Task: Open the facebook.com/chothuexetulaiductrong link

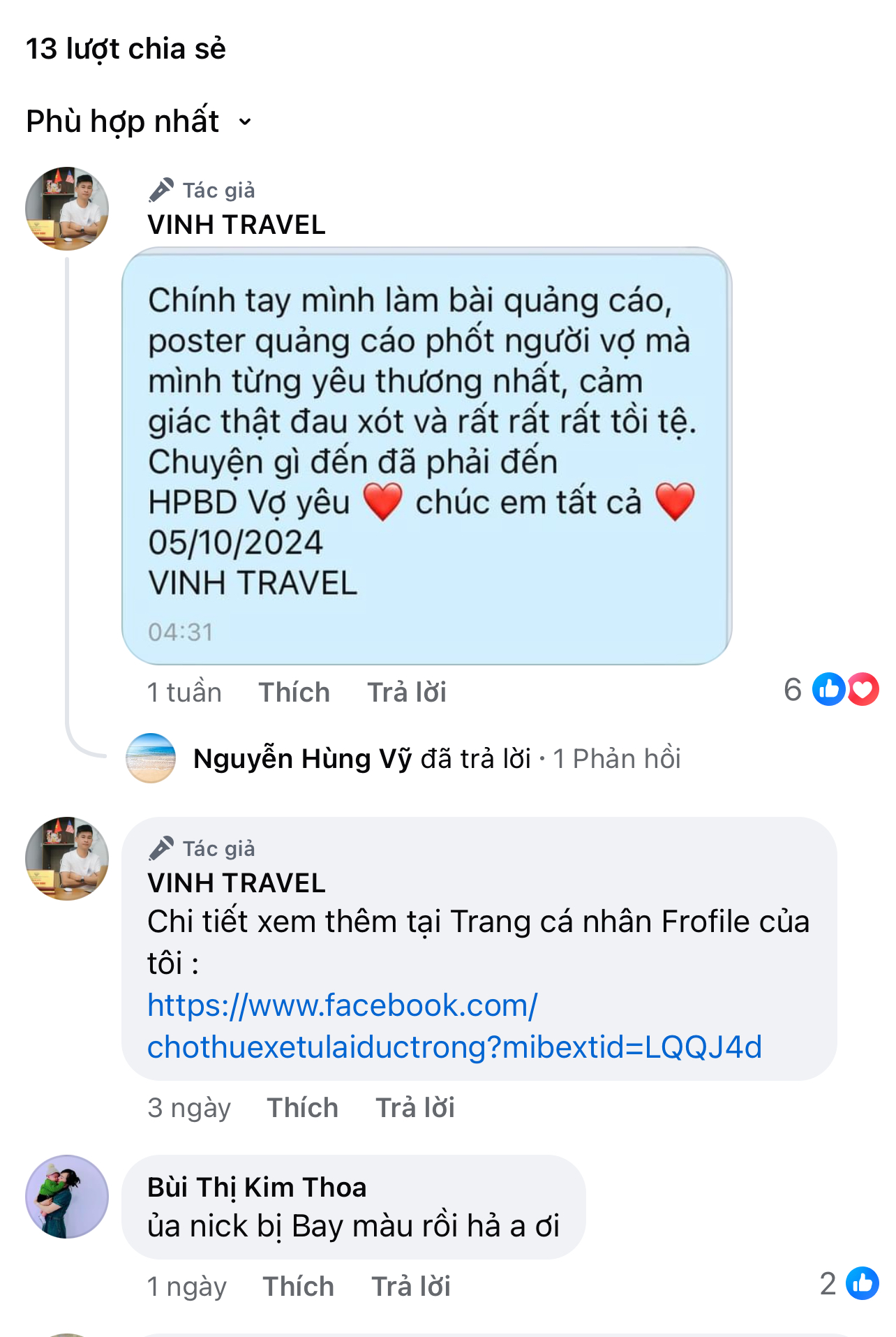Action: click(x=454, y=1026)
